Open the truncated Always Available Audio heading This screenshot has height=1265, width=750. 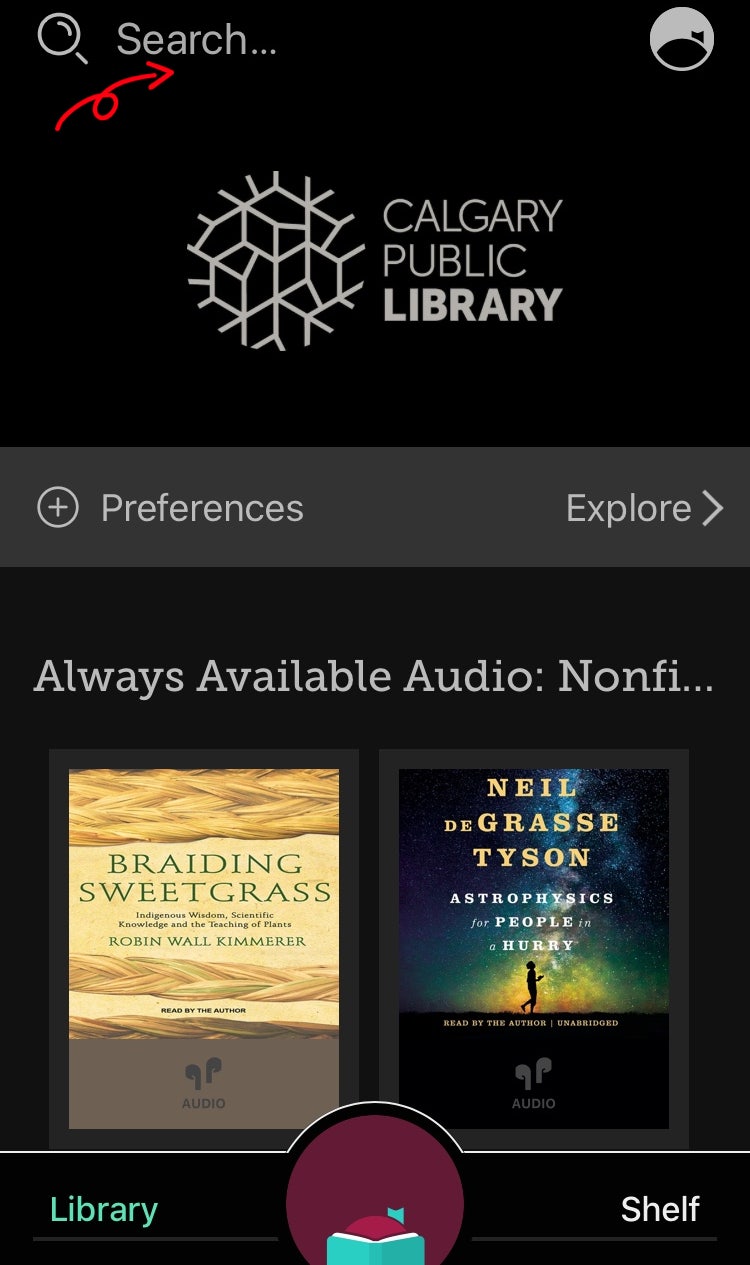[375, 676]
